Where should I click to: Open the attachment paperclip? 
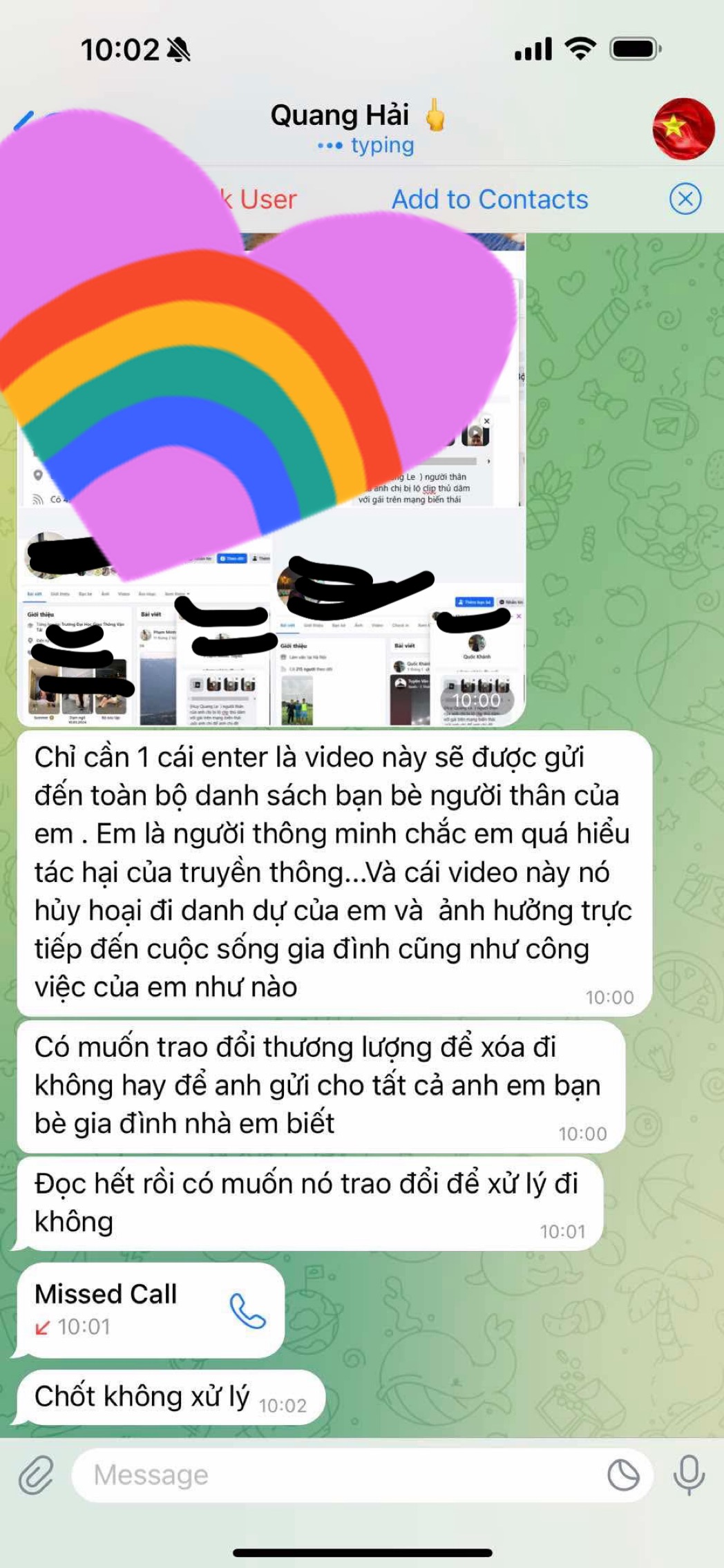click(x=36, y=1475)
